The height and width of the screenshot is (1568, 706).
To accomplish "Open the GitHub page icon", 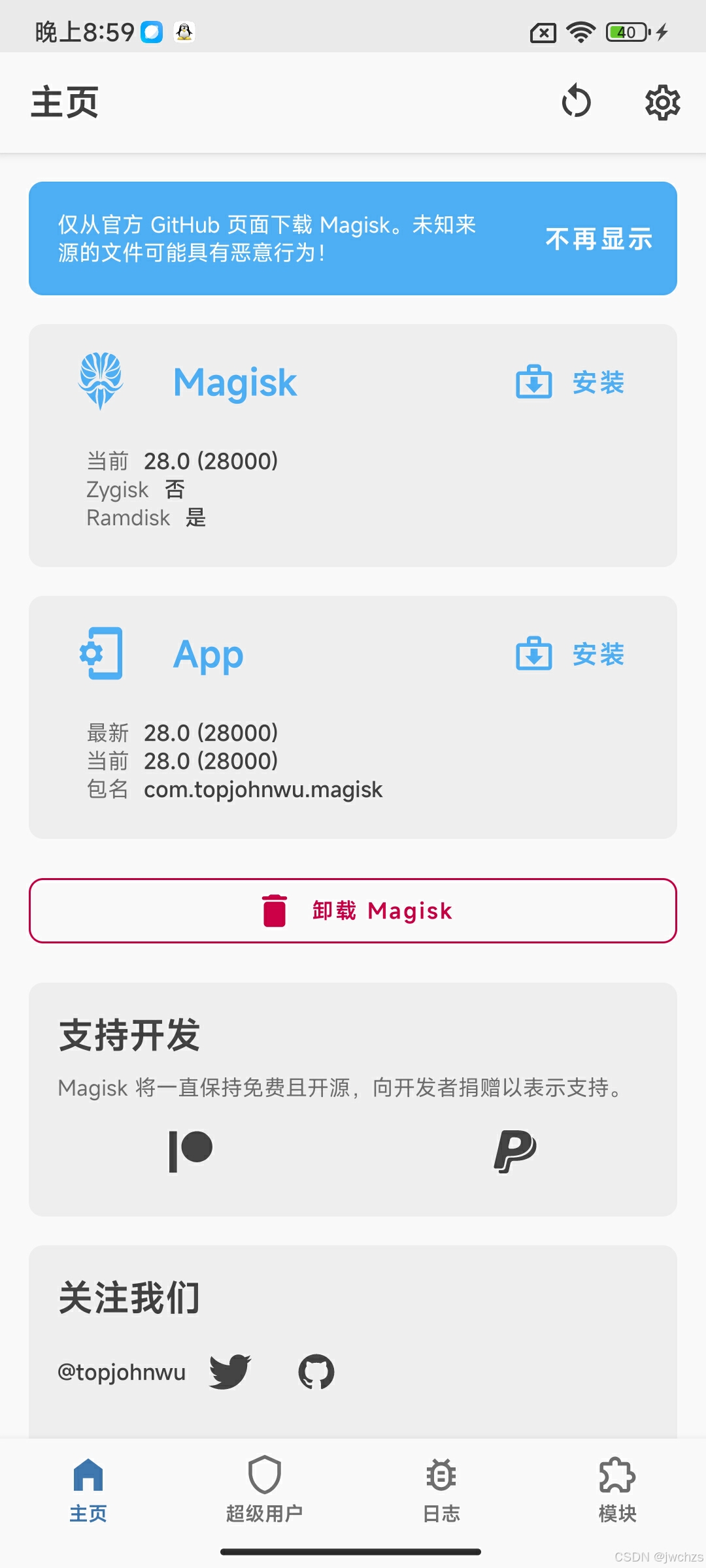I will coord(316,1371).
